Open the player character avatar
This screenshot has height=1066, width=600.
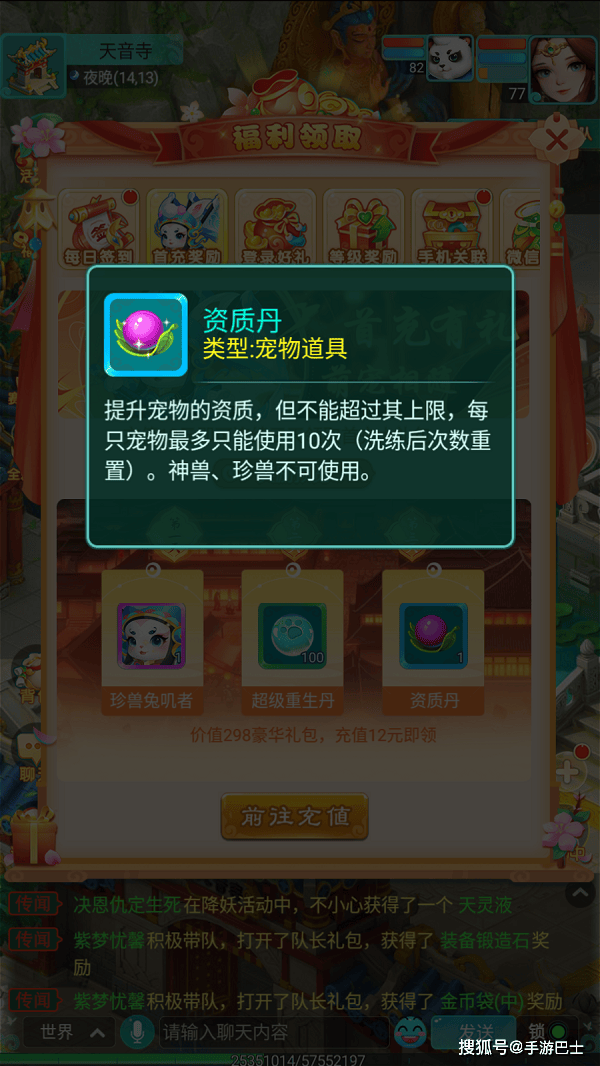point(563,69)
